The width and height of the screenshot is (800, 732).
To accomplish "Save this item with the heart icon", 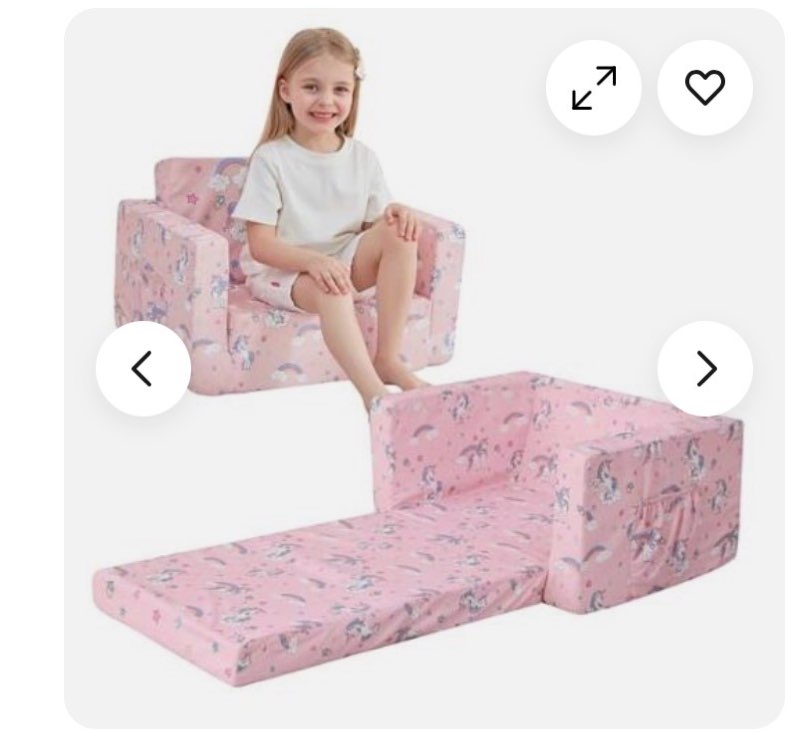I will pos(704,89).
